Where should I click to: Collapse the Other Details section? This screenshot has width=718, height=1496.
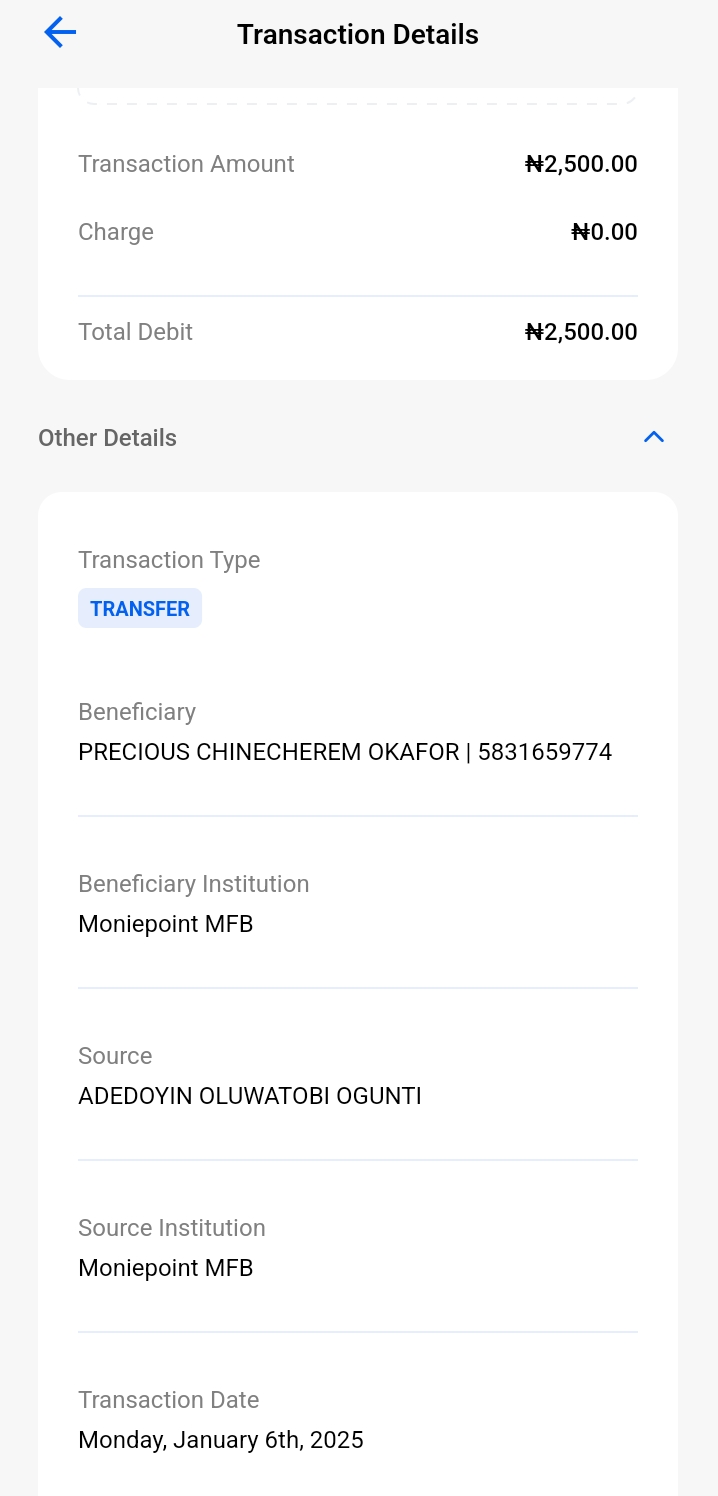(653, 437)
